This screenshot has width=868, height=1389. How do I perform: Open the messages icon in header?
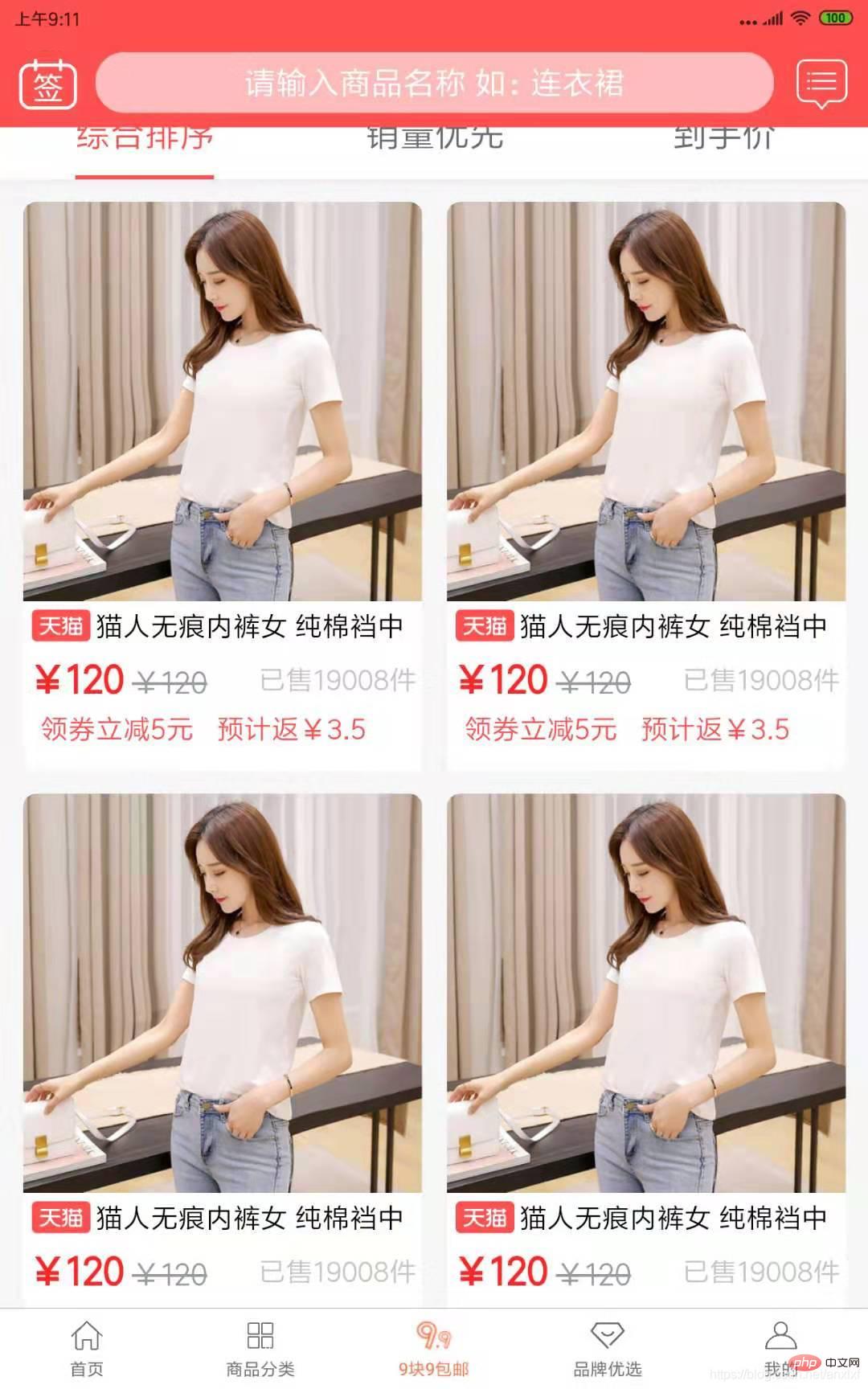tap(821, 83)
